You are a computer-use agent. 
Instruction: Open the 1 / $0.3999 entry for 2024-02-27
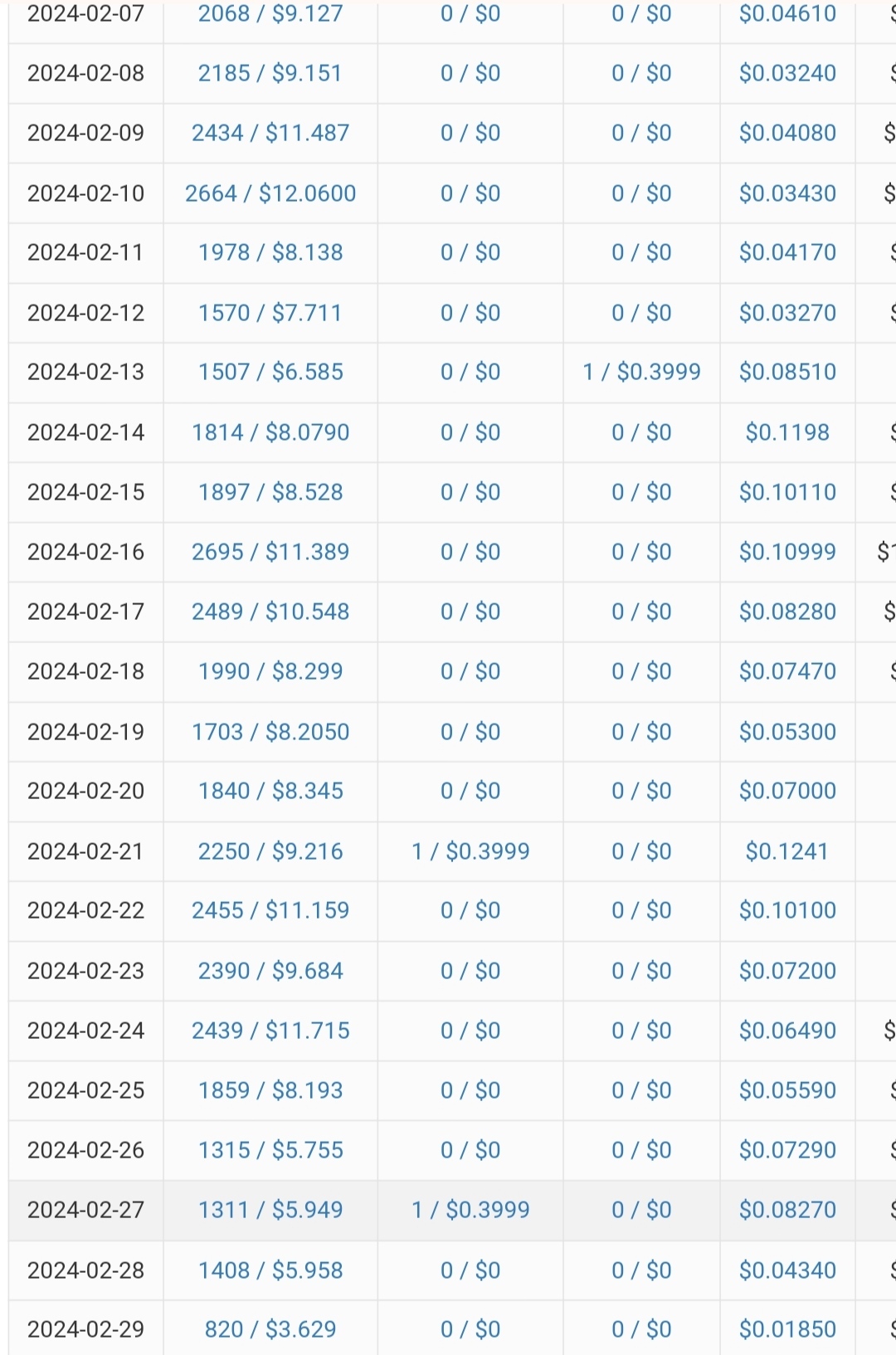click(470, 1210)
